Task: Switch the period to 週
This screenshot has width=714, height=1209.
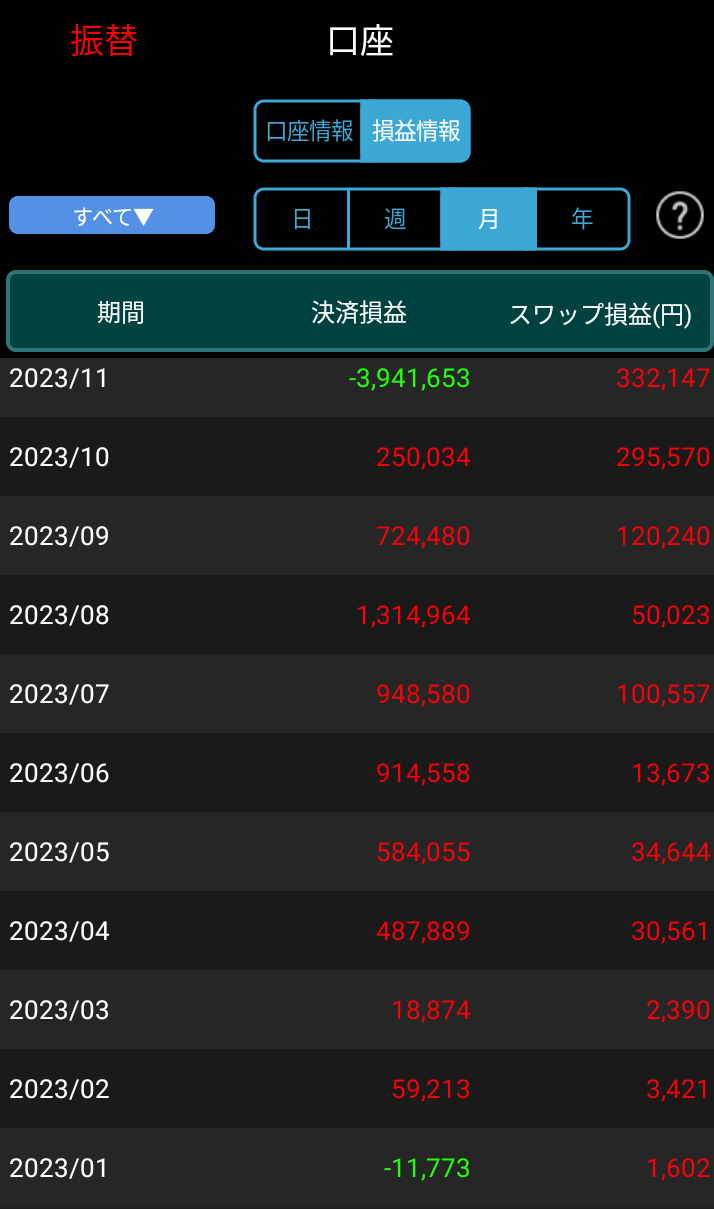Action: [395, 219]
